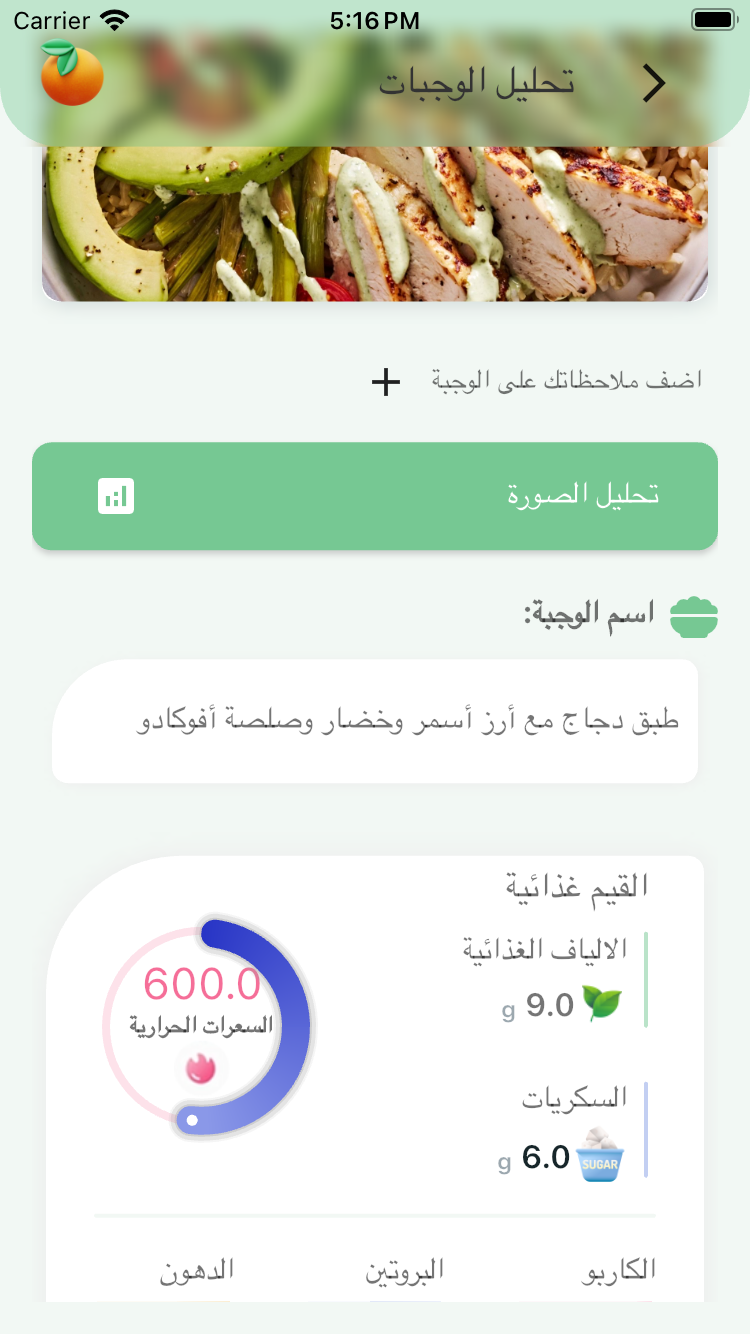The width and height of the screenshot is (750, 1334).
Task: Tap the تحليل الصورة analyze button
Action: tap(375, 496)
